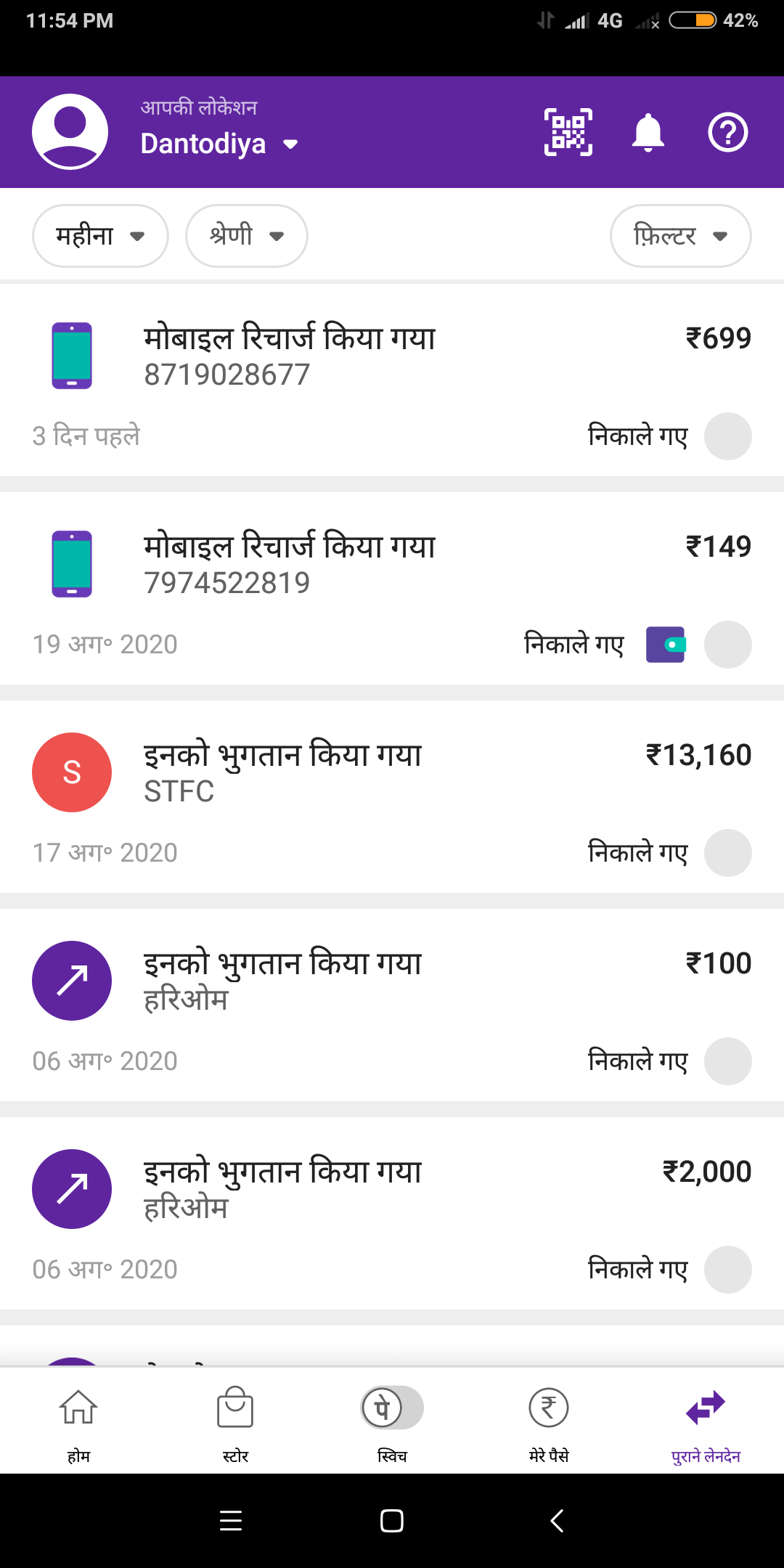Tap the system back button

click(557, 1520)
